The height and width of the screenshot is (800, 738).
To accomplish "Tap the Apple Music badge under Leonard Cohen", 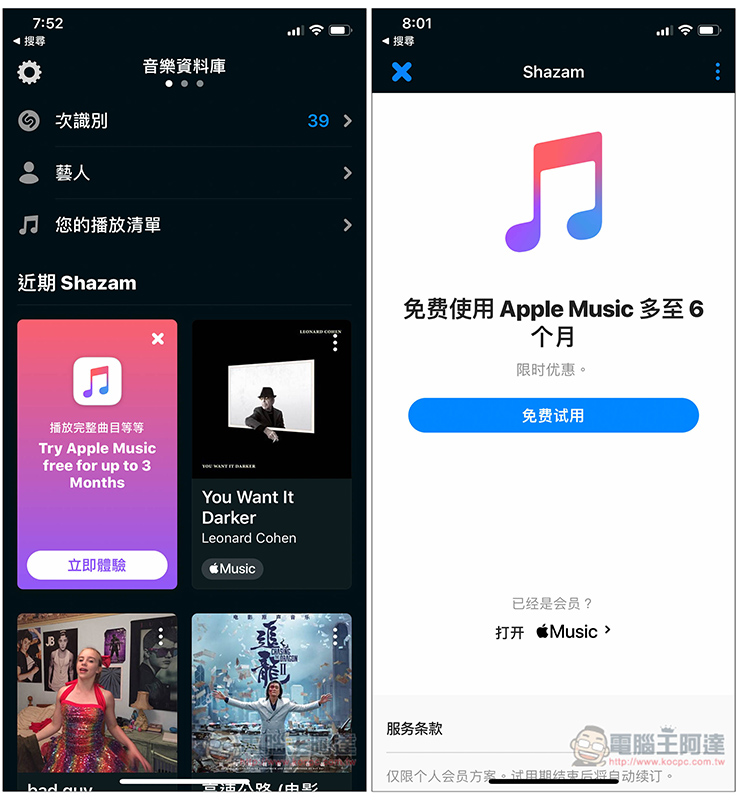I will click(x=232, y=569).
